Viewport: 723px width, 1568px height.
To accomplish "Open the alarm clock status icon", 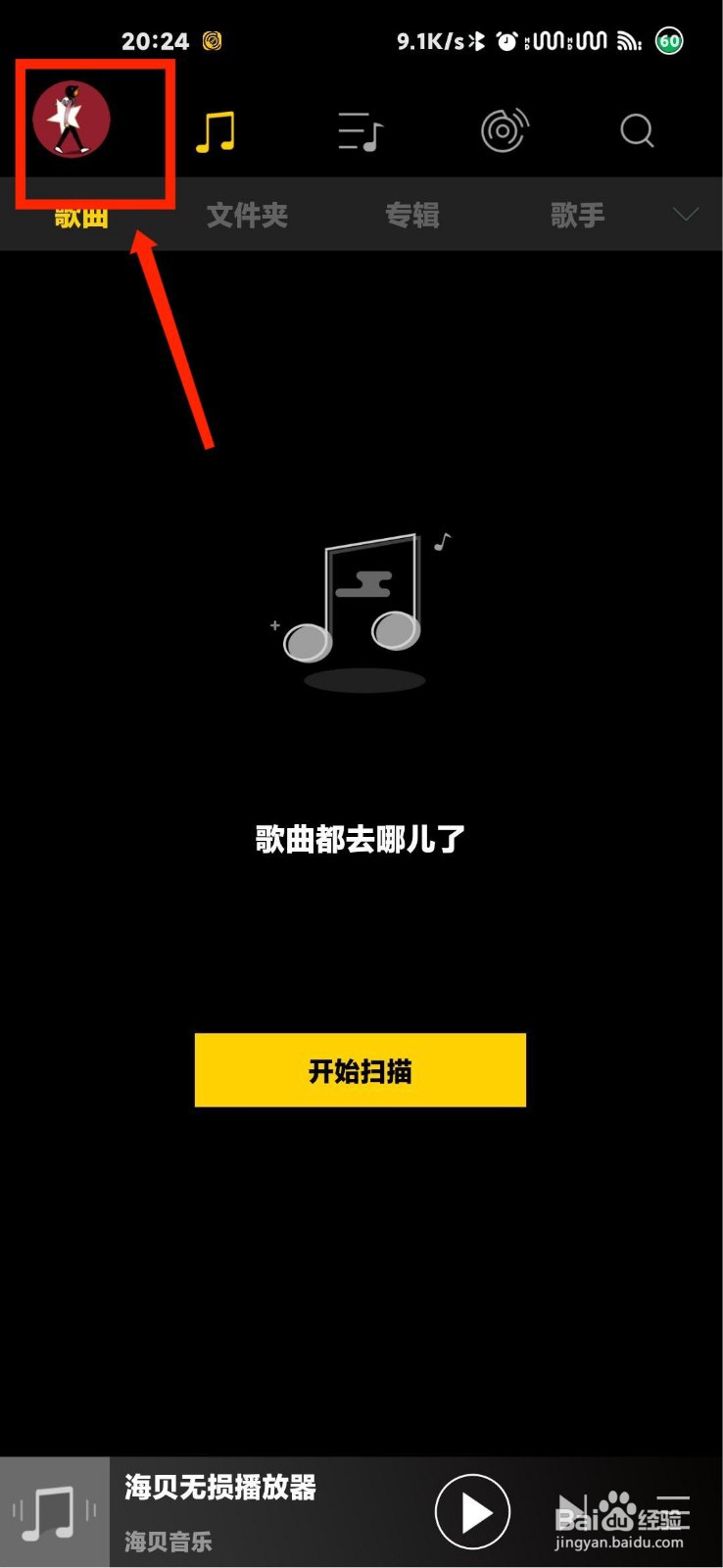I will pyautogui.click(x=506, y=41).
